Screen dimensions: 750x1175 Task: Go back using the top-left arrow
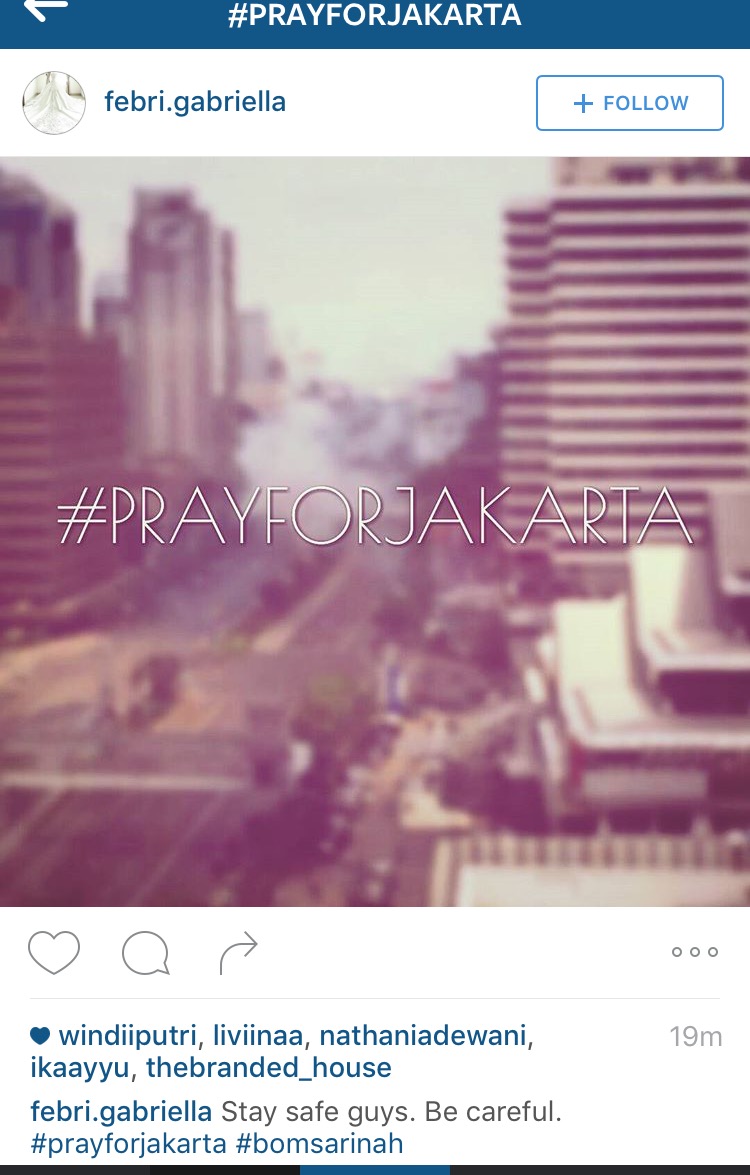(x=46, y=10)
